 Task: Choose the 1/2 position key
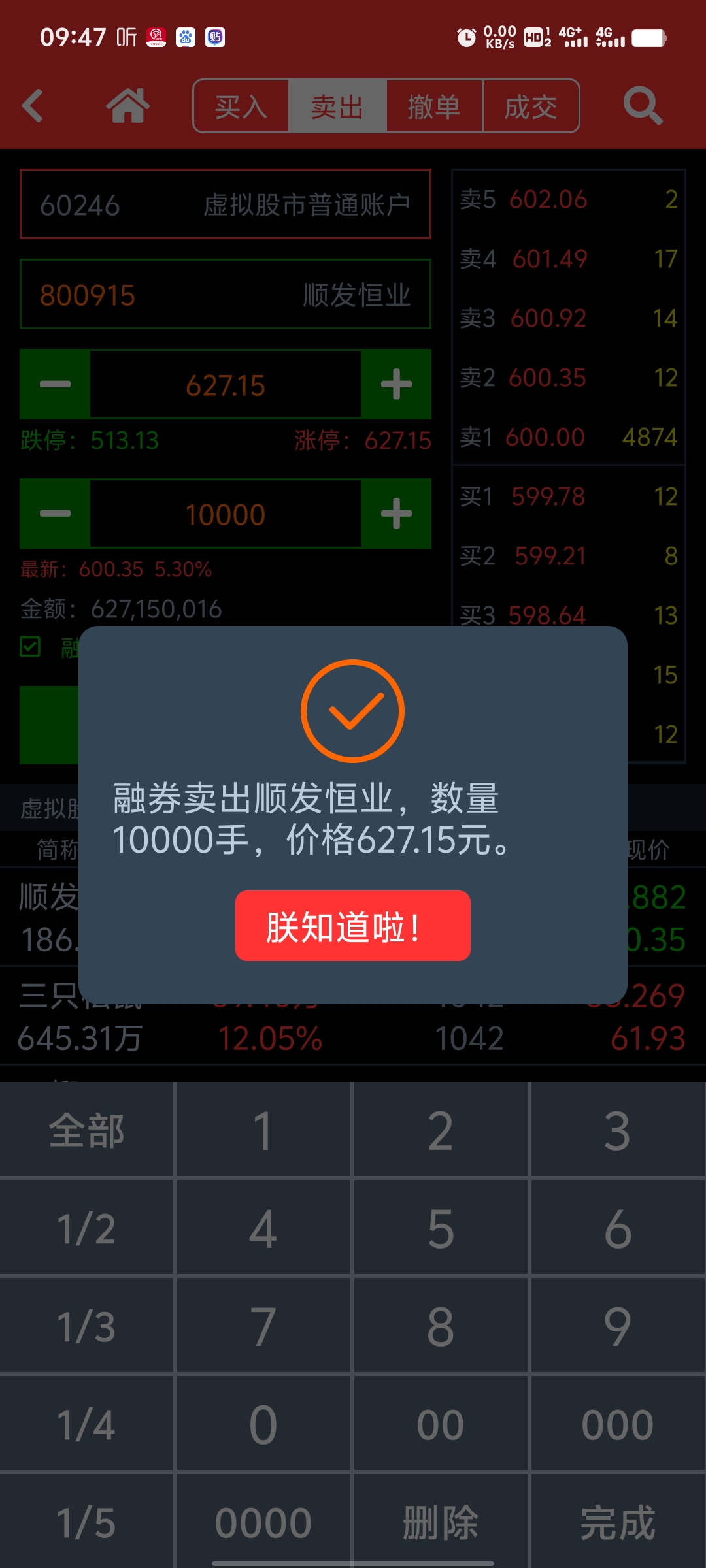tap(87, 1228)
